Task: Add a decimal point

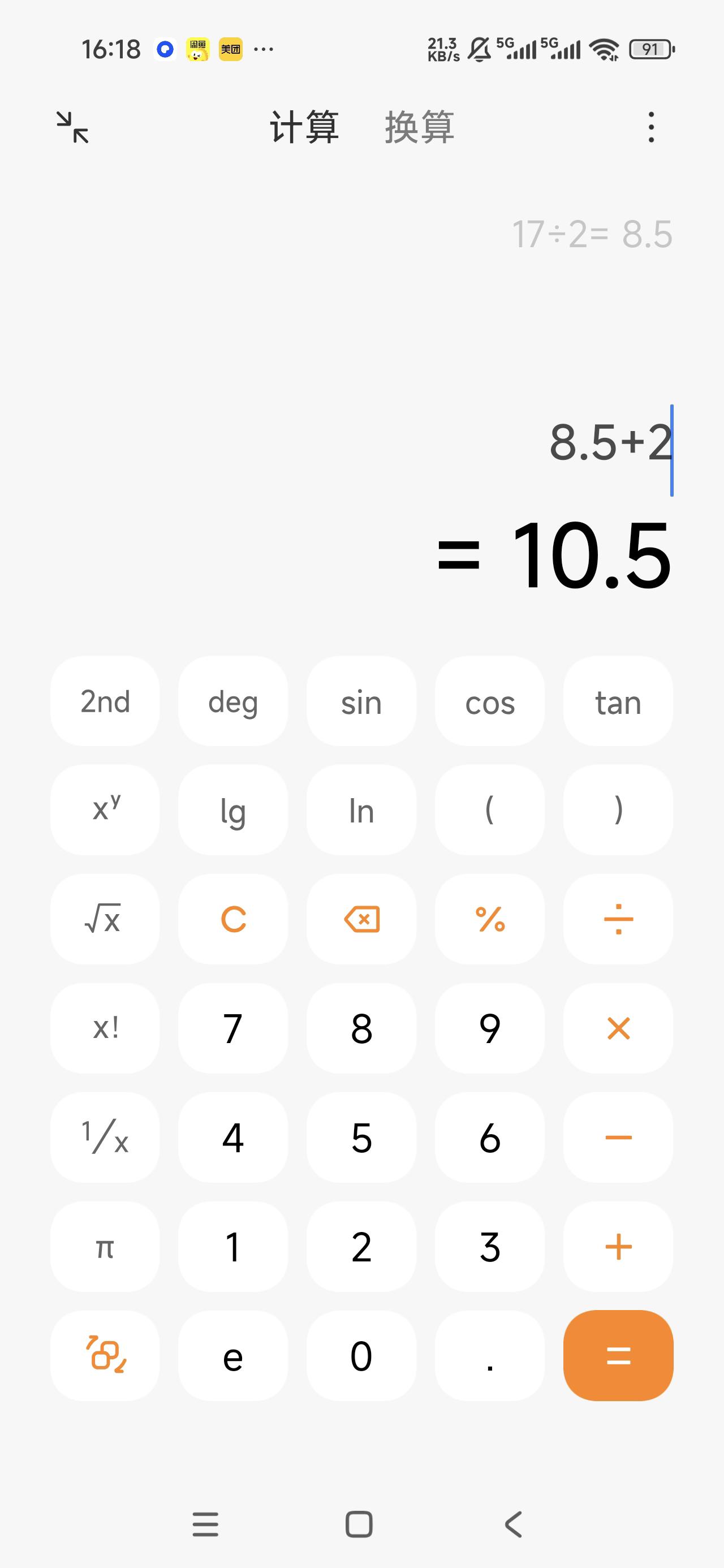Action: pyautogui.click(x=490, y=1355)
